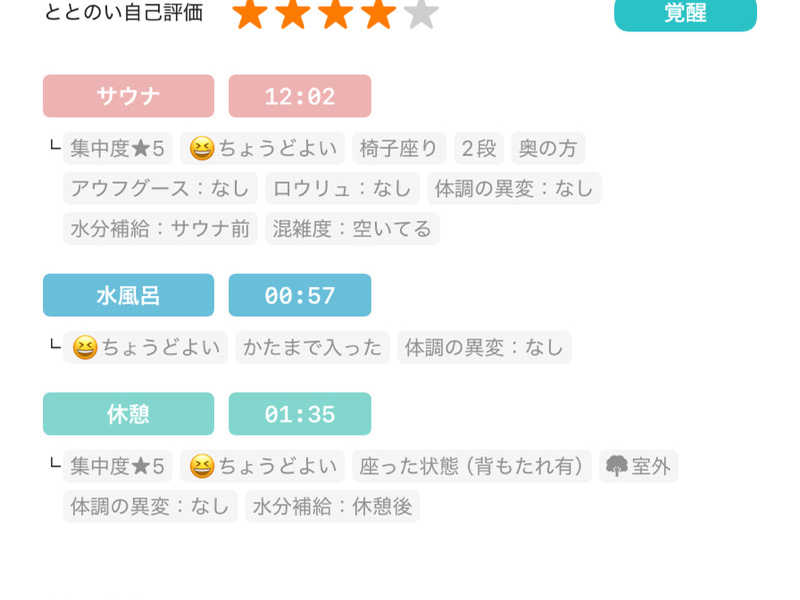Edit the 00:57 water bath time

click(299, 295)
